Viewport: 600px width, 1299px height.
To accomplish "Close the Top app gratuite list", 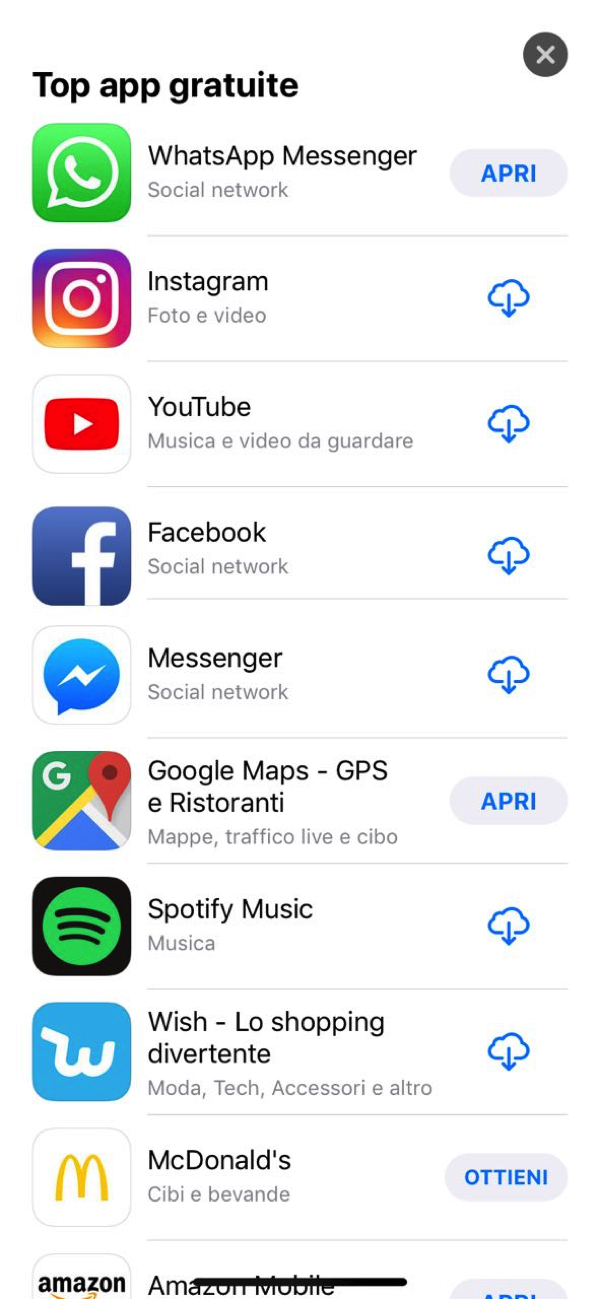I will click(545, 55).
